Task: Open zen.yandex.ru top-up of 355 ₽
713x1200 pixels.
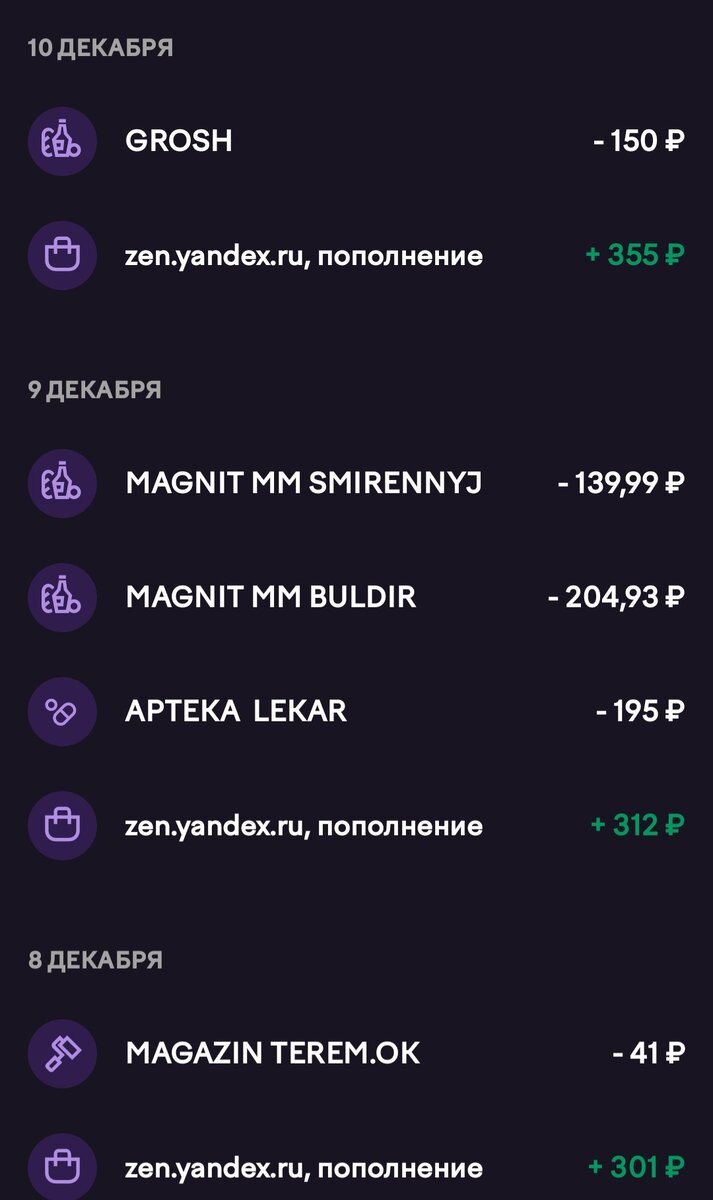Action: click(x=356, y=255)
